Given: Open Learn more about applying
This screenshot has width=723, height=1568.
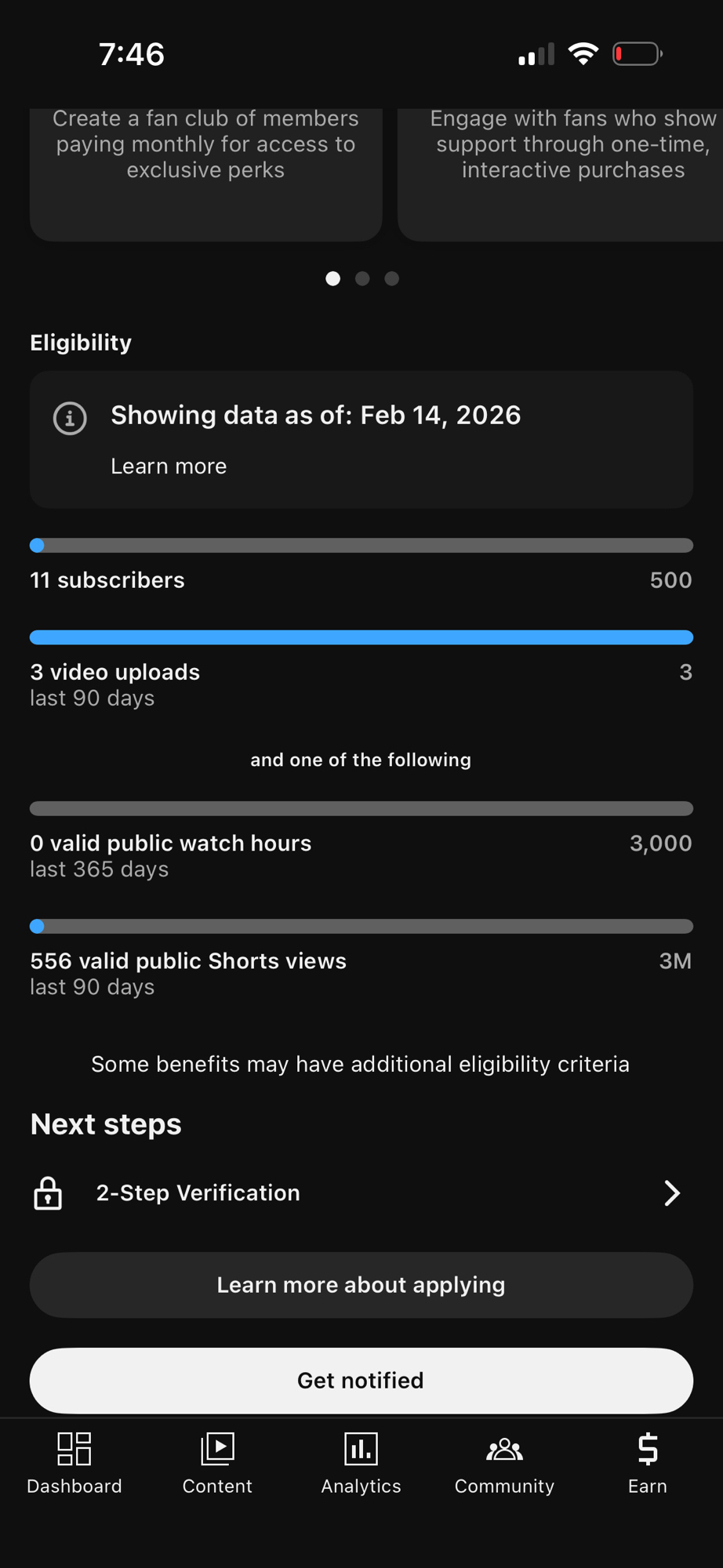Looking at the screenshot, I should click(361, 1285).
